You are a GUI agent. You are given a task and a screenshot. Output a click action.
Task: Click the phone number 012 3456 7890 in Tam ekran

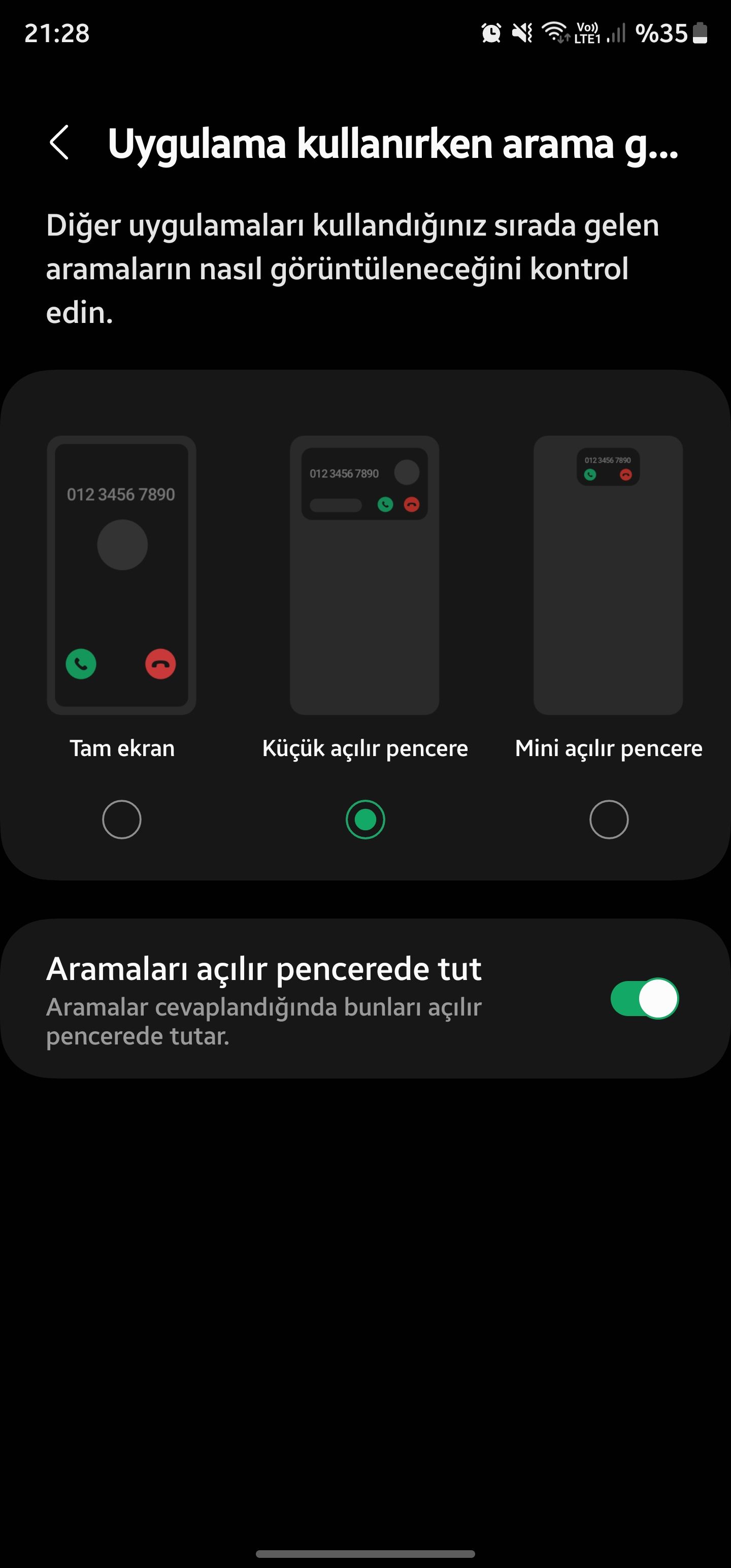pos(120,494)
